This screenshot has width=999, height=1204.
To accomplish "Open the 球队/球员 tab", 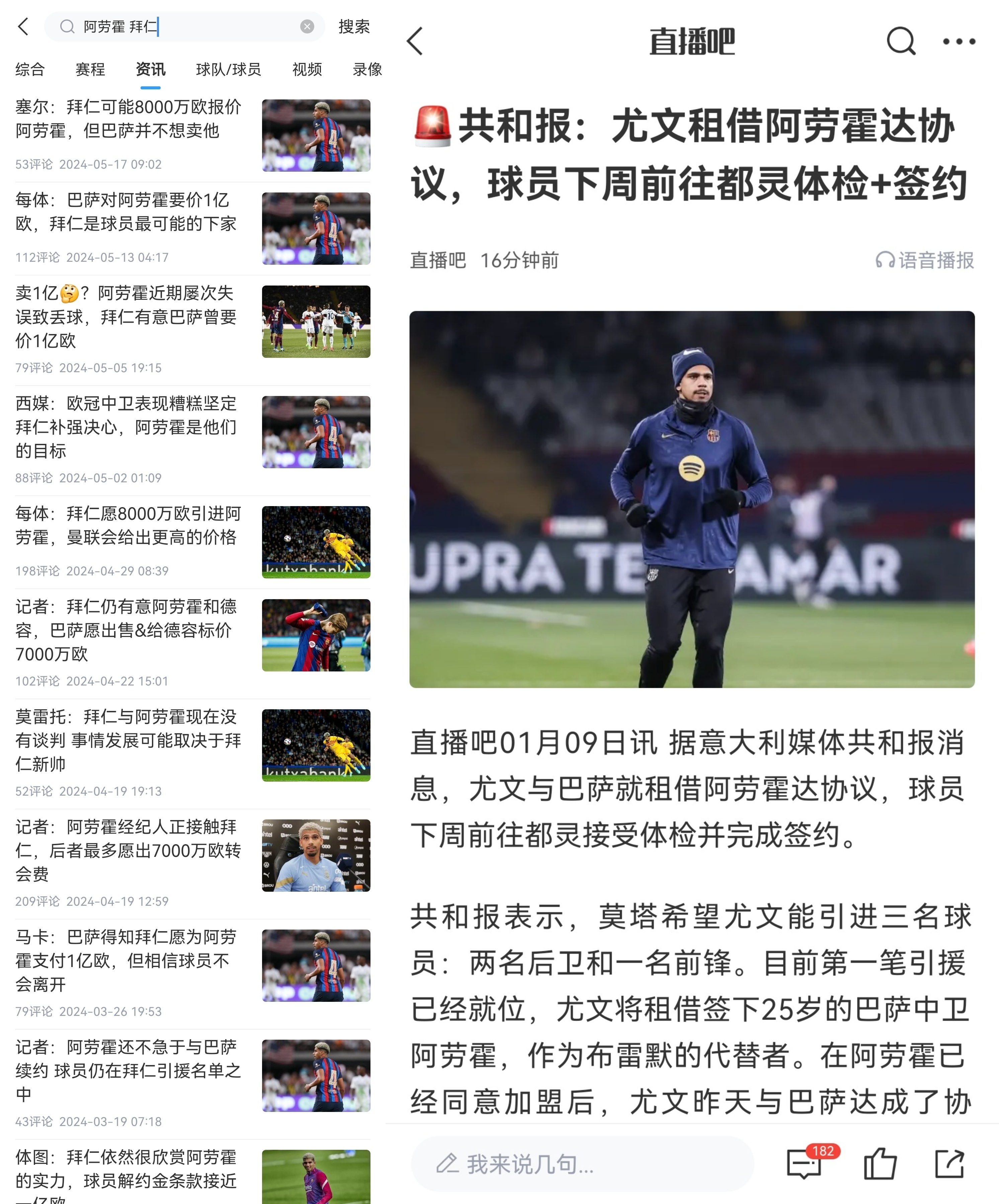I will pos(228,69).
